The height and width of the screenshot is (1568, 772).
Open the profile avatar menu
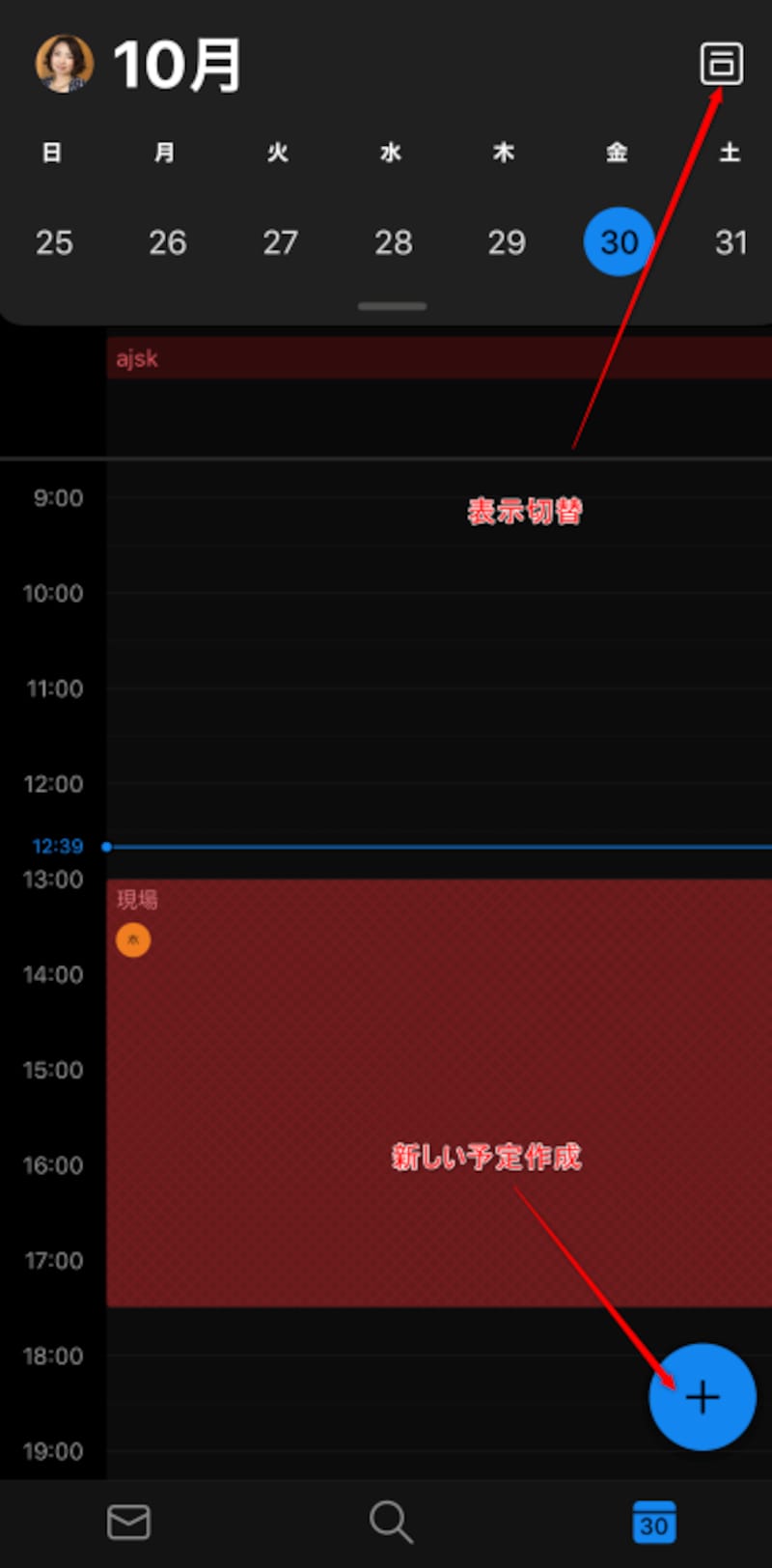[65, 64]
